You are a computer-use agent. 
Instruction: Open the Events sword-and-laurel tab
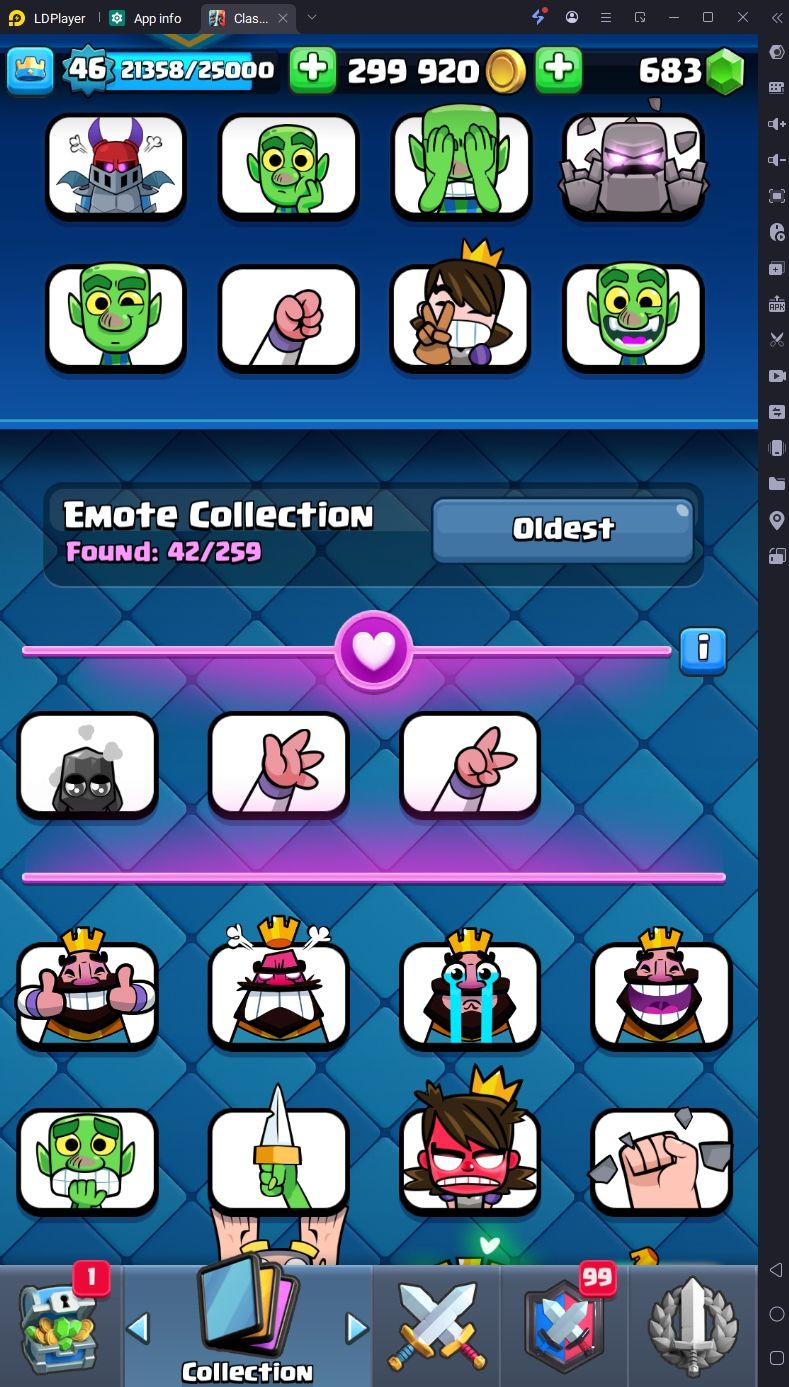click(x=693, y=1325)
